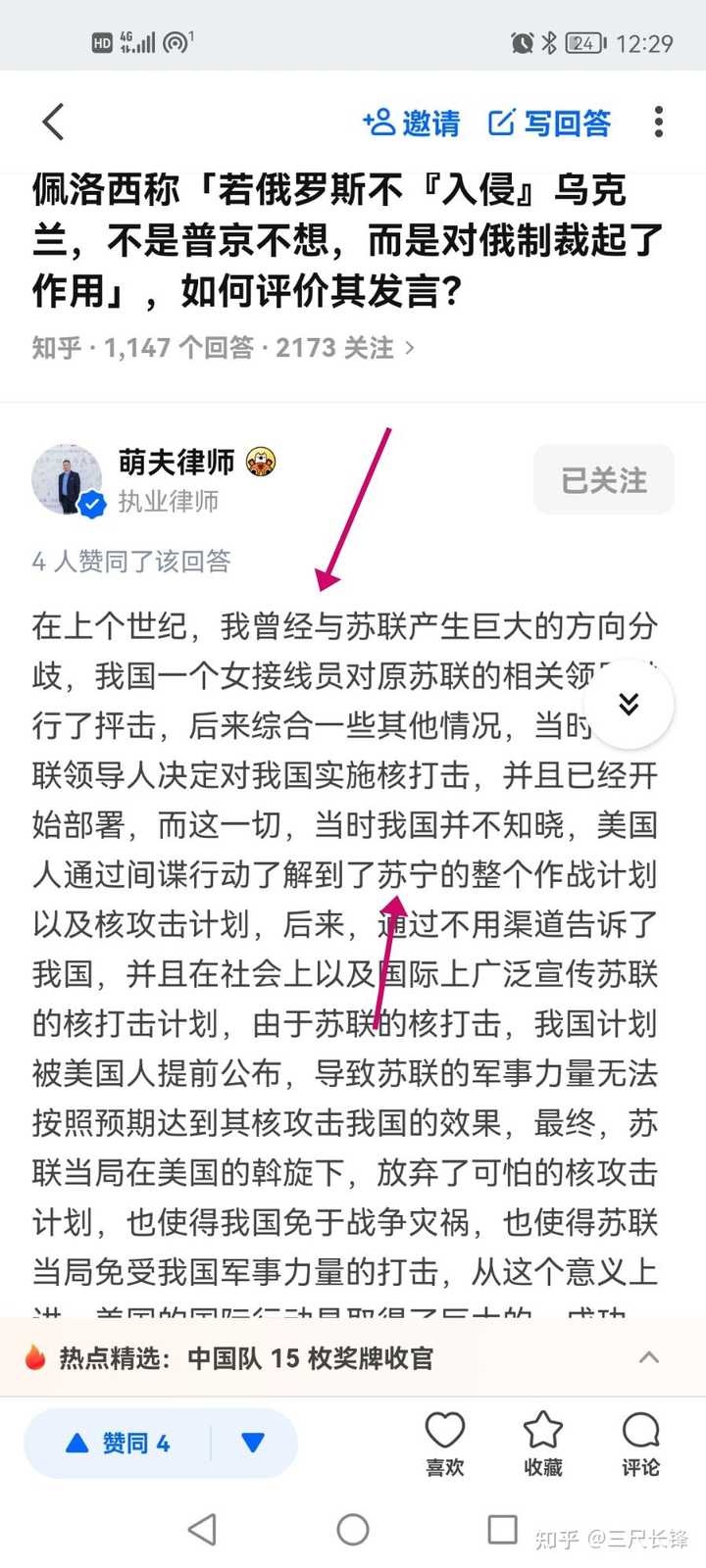Open the 1,147 个回答 question details link
706x1568 pixels.
pyautogui.click(x=223, y=348)
